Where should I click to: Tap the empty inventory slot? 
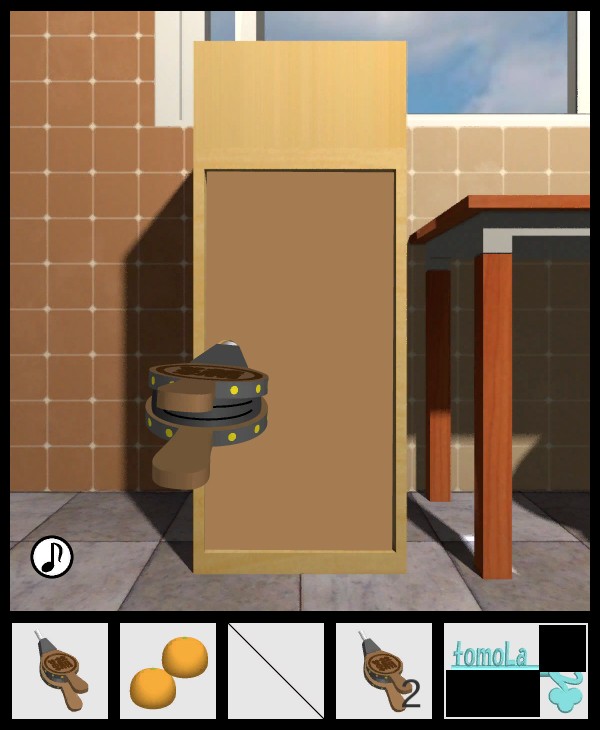pos(276,671)
